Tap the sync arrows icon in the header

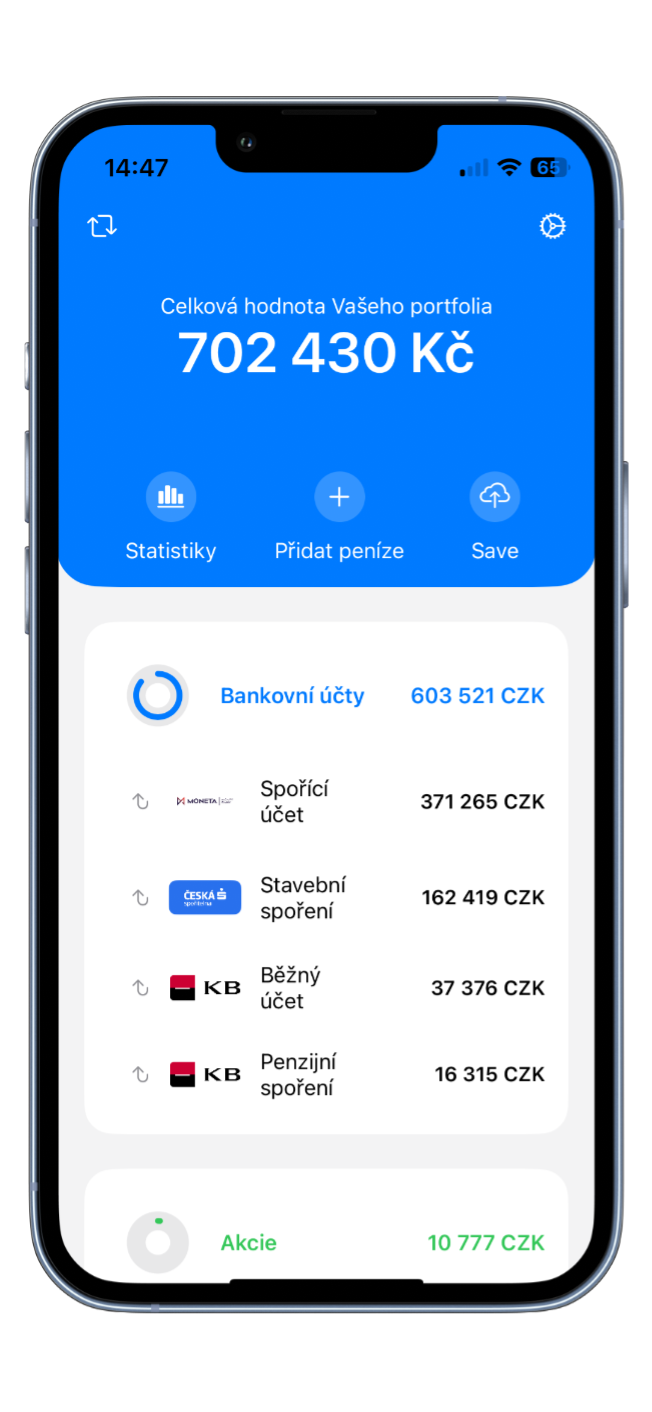click(102, 227)
